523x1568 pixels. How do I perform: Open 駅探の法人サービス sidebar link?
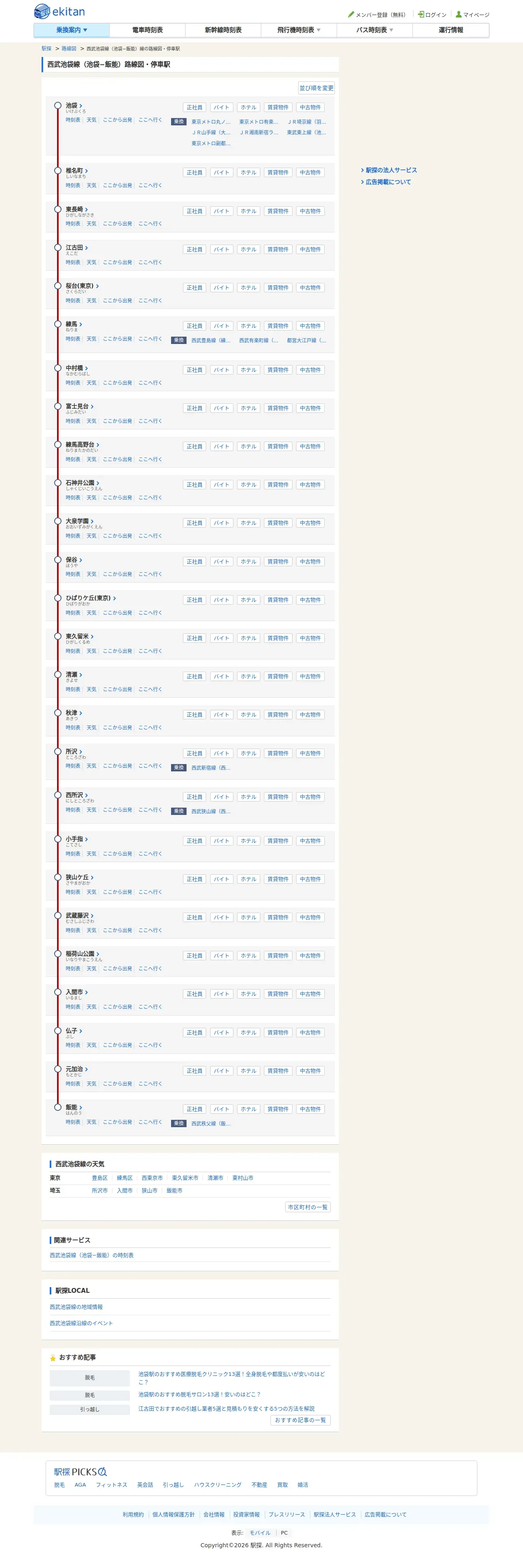tap(389, 170)
